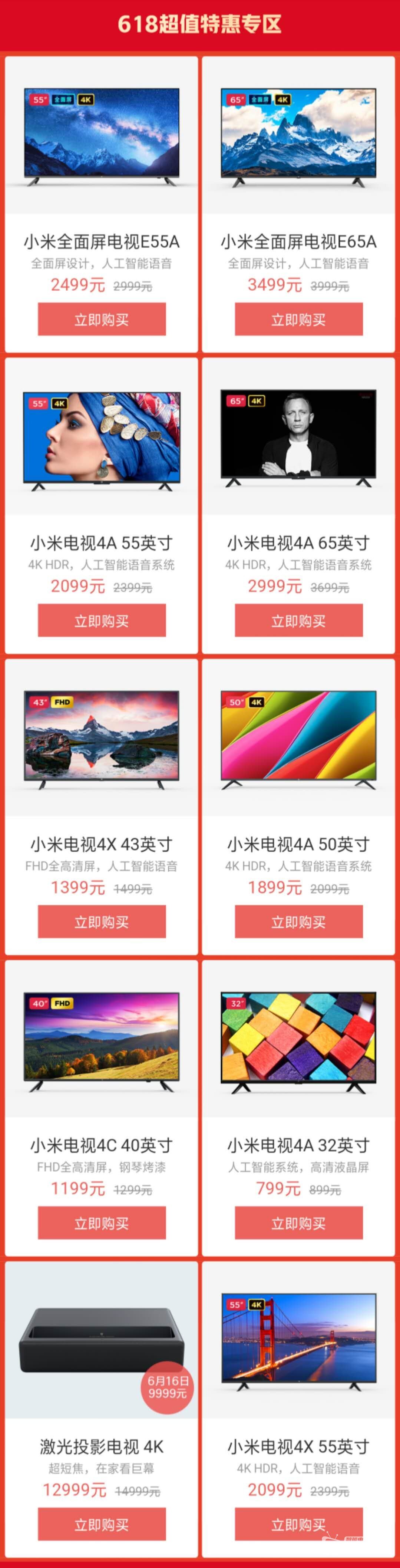Purchase the 小米电视4A 55英寸
The height and width of the screenshot is (1568, 400).
coord(102,621)
